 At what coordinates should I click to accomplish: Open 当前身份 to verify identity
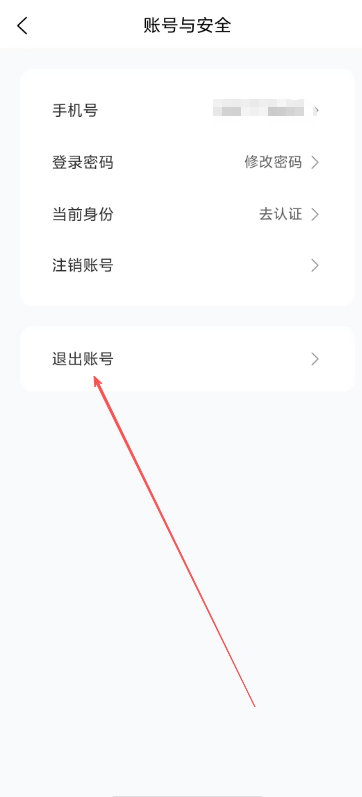[187, 214]
